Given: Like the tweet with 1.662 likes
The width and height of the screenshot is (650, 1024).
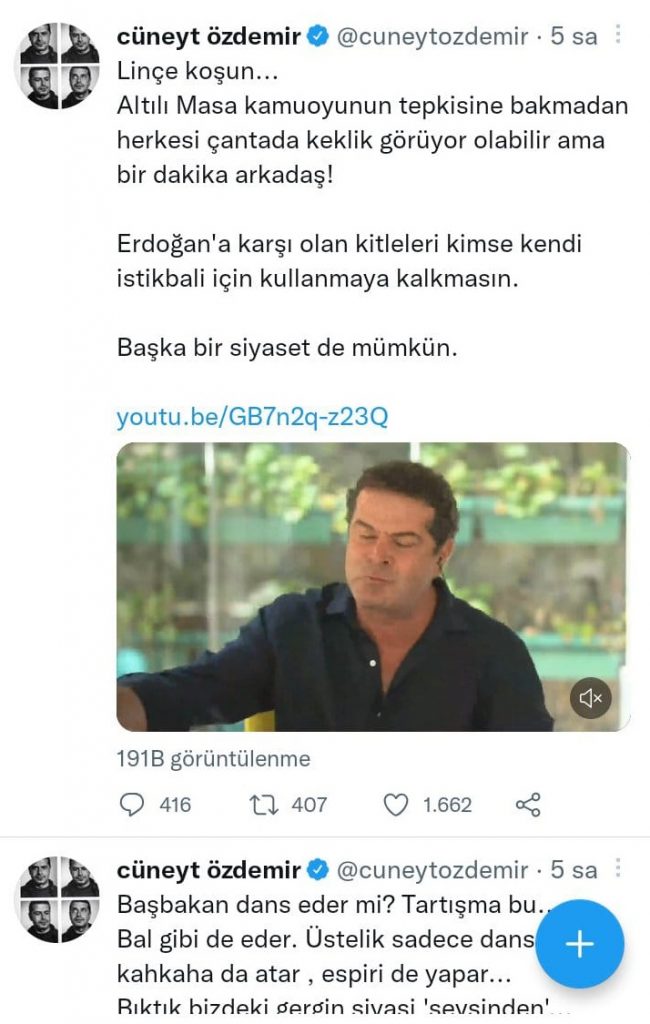Looking at the screenshot, I should tap(397, 804).
